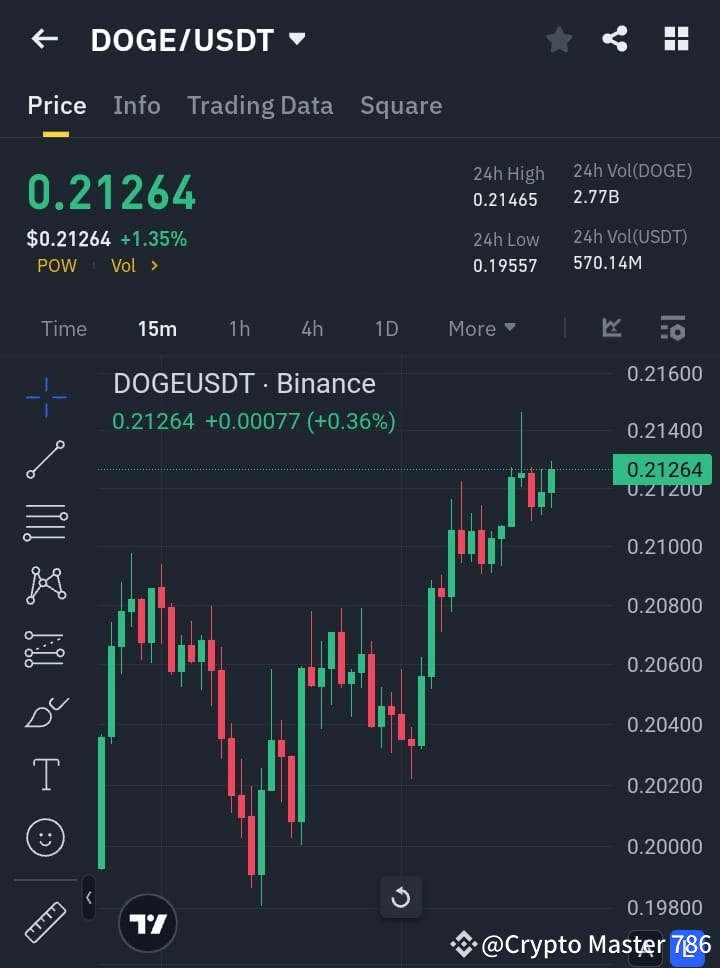Tap the share icon
720x968 pixels.
[615, 39]
